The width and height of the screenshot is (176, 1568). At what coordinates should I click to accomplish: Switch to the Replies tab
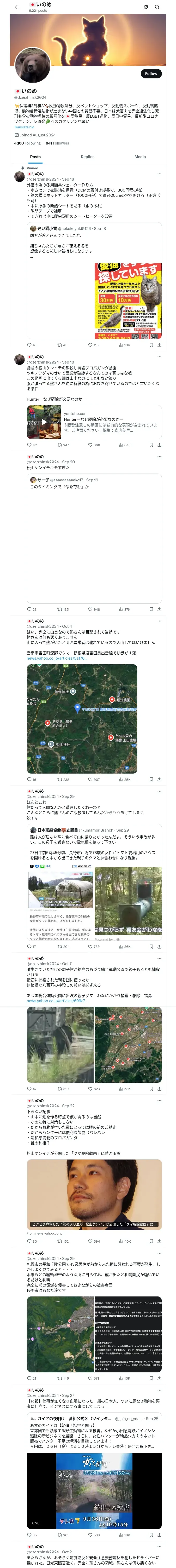coord(87,157)
